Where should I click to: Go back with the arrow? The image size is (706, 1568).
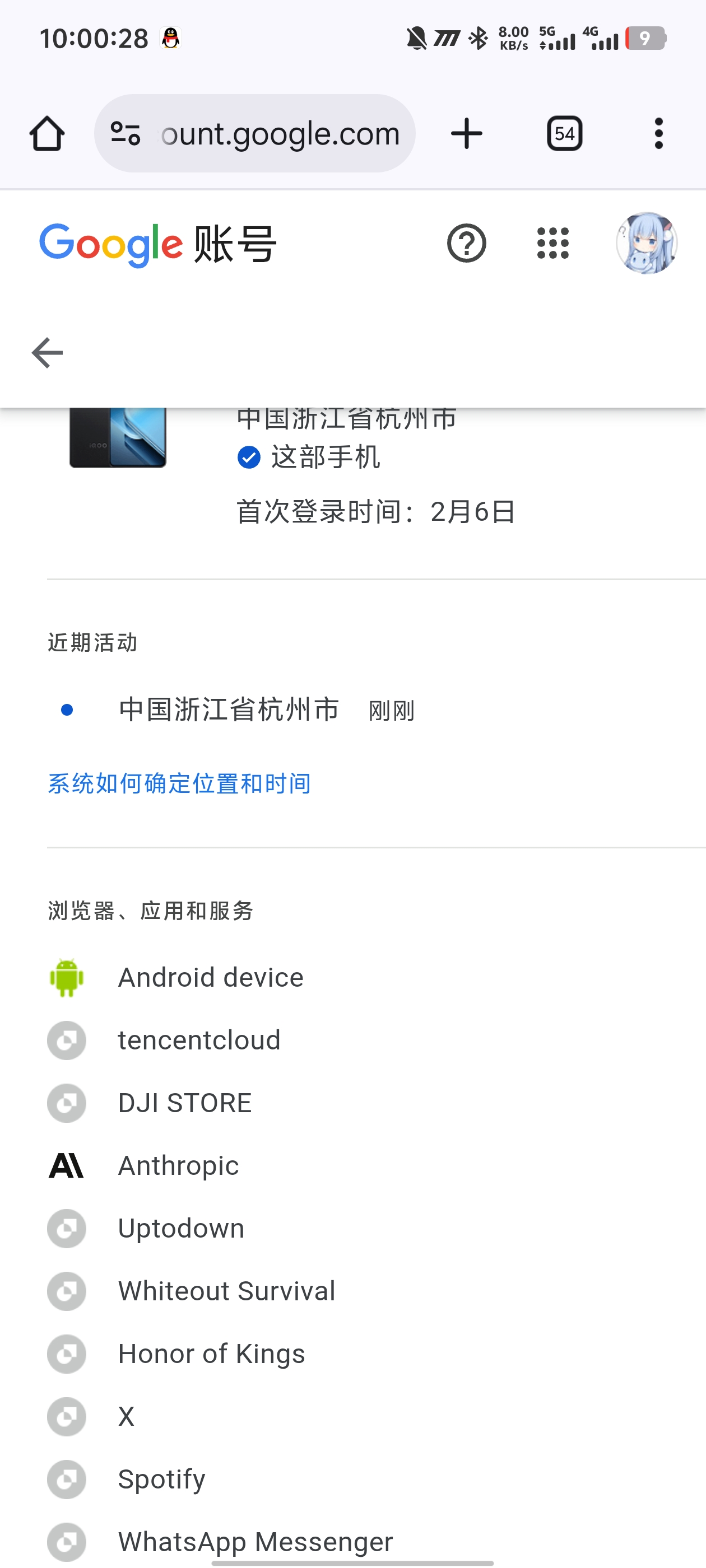pyautogui.click(x=48, y=352)
